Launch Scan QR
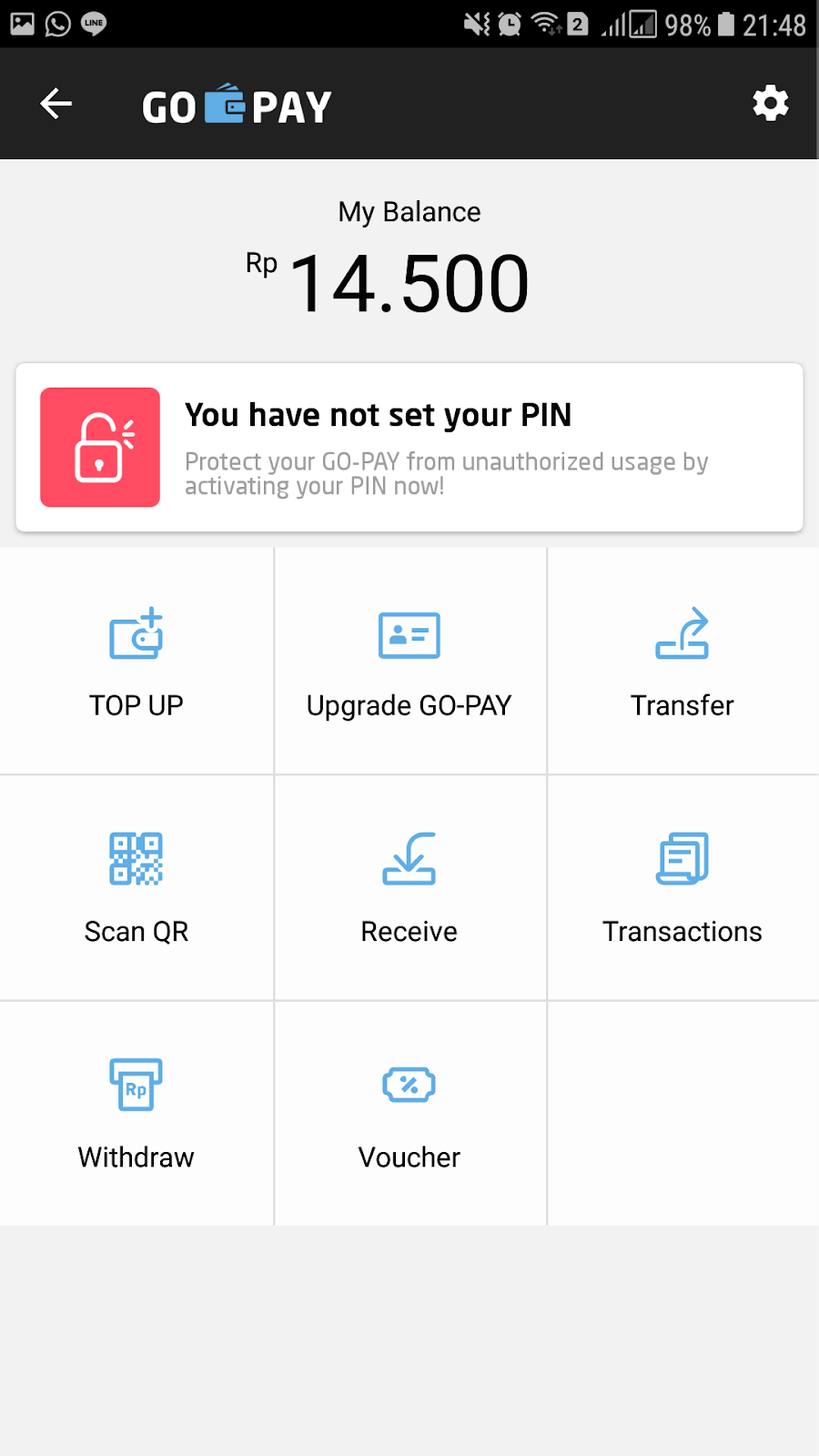This screenshot has height=1456, width=819. pyautogui.click(x=136, y=887)
